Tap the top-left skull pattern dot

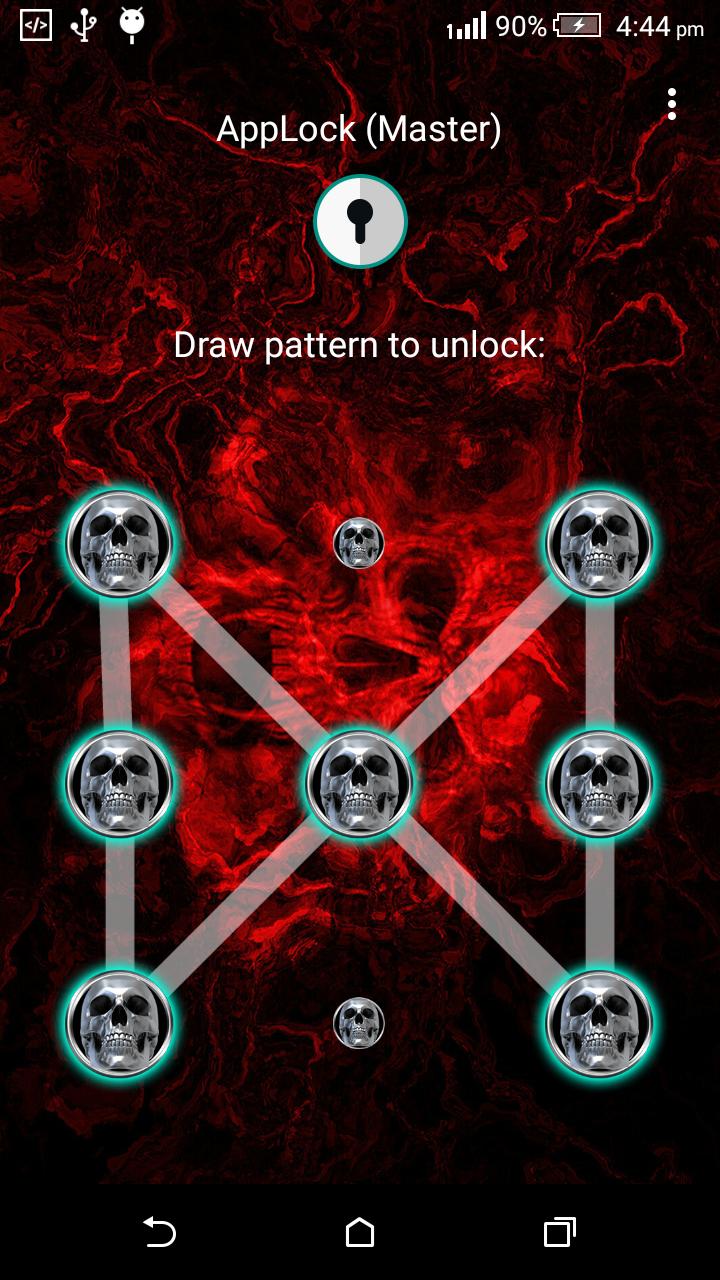point(119,543)
